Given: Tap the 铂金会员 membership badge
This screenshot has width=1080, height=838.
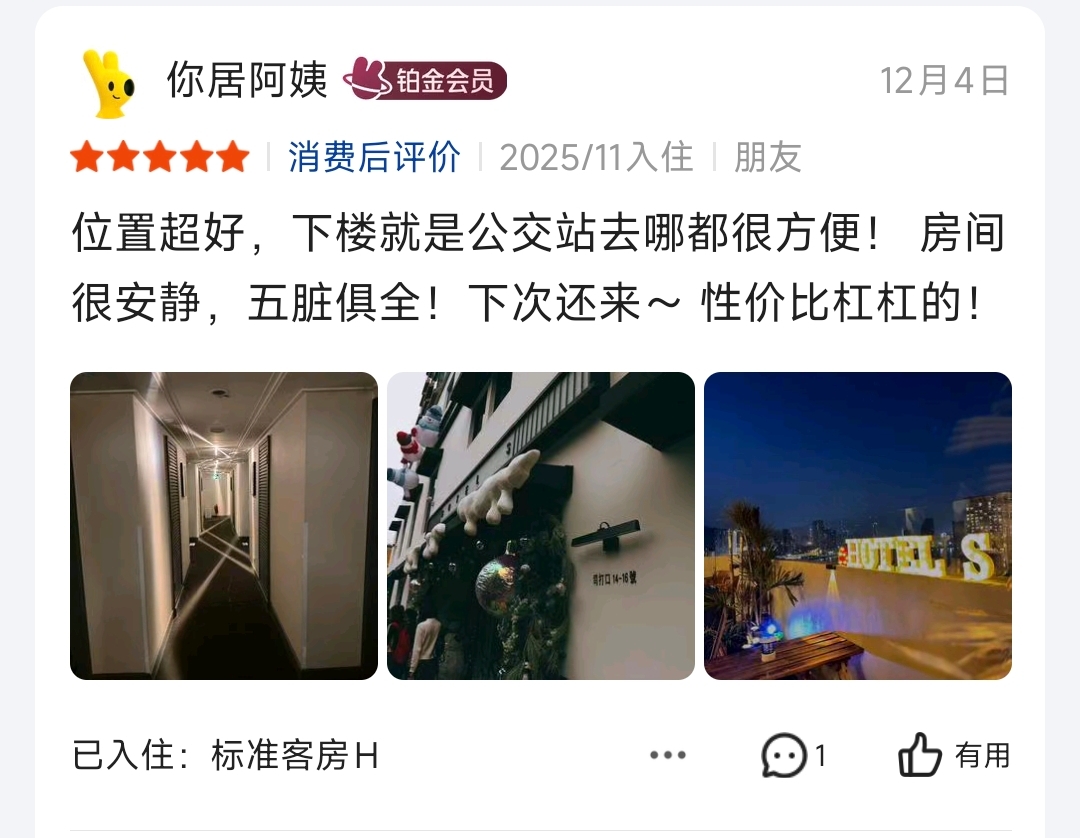Looking at the screenshot, I should [427, 81].
